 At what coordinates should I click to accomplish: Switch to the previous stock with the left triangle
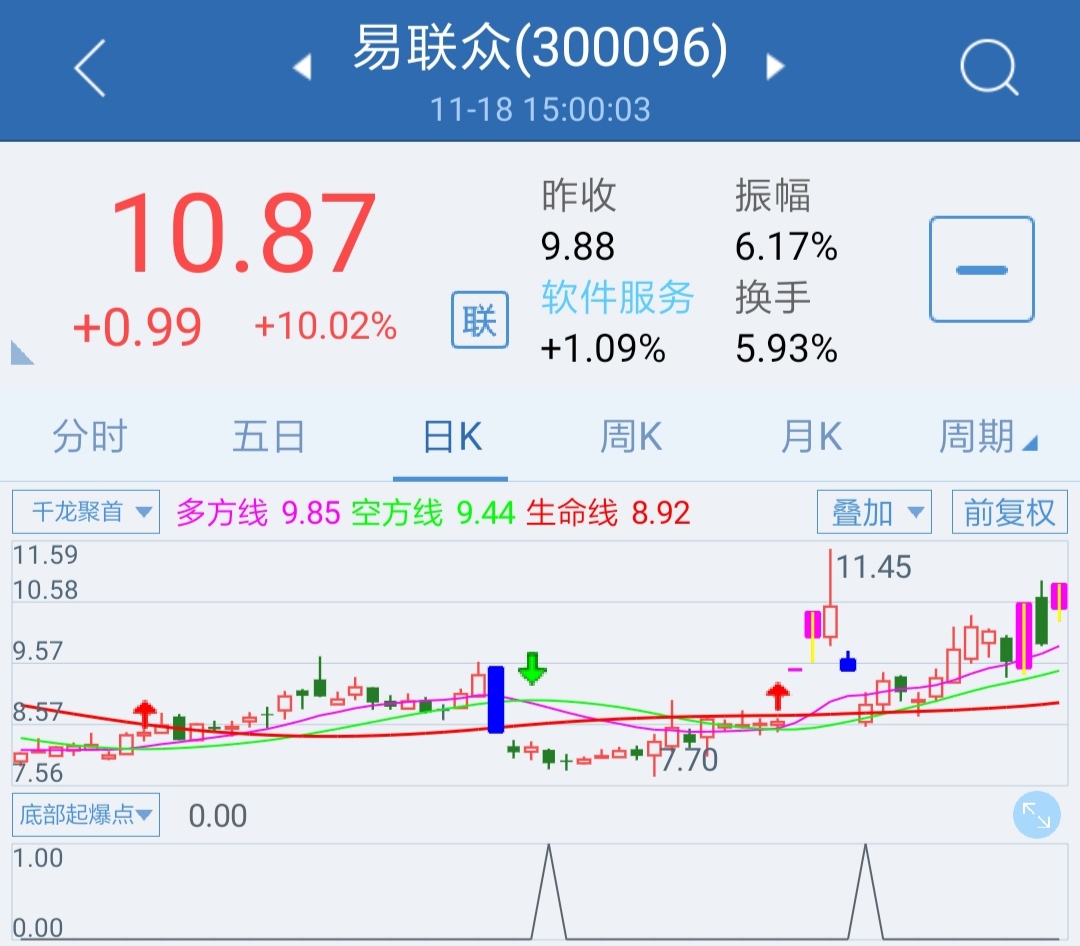[x=302, y=67]
